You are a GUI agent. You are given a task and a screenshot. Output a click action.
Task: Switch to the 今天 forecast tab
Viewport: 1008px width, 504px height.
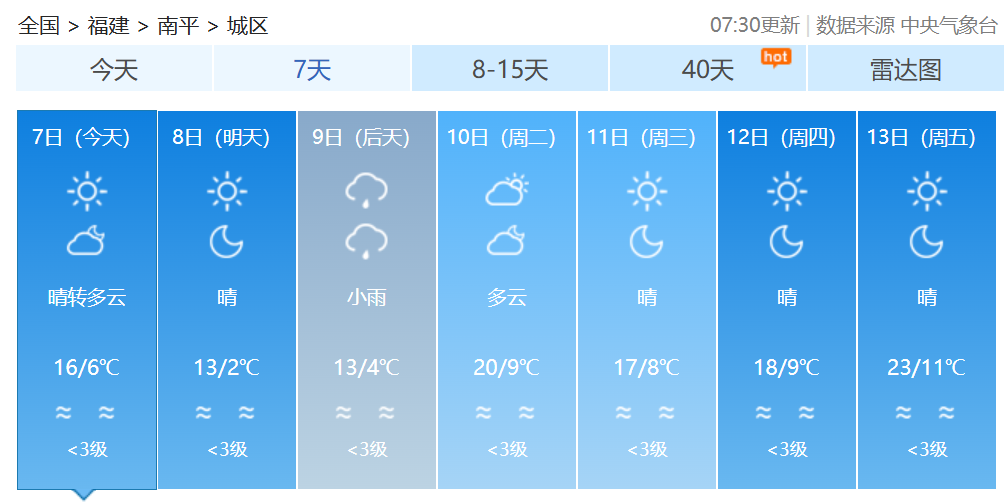pos(114,69)
